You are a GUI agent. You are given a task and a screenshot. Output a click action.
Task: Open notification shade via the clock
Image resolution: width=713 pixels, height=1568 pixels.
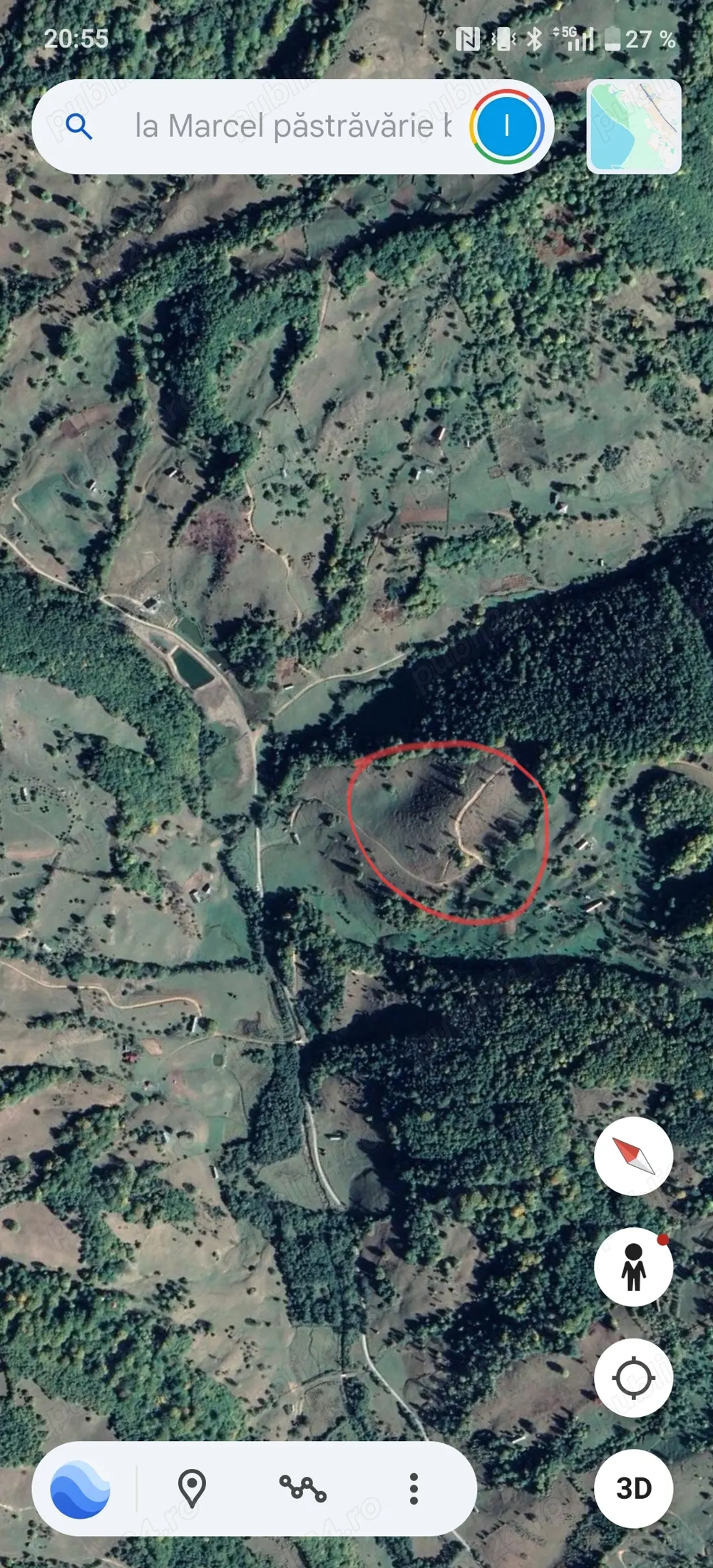[77, 39]
